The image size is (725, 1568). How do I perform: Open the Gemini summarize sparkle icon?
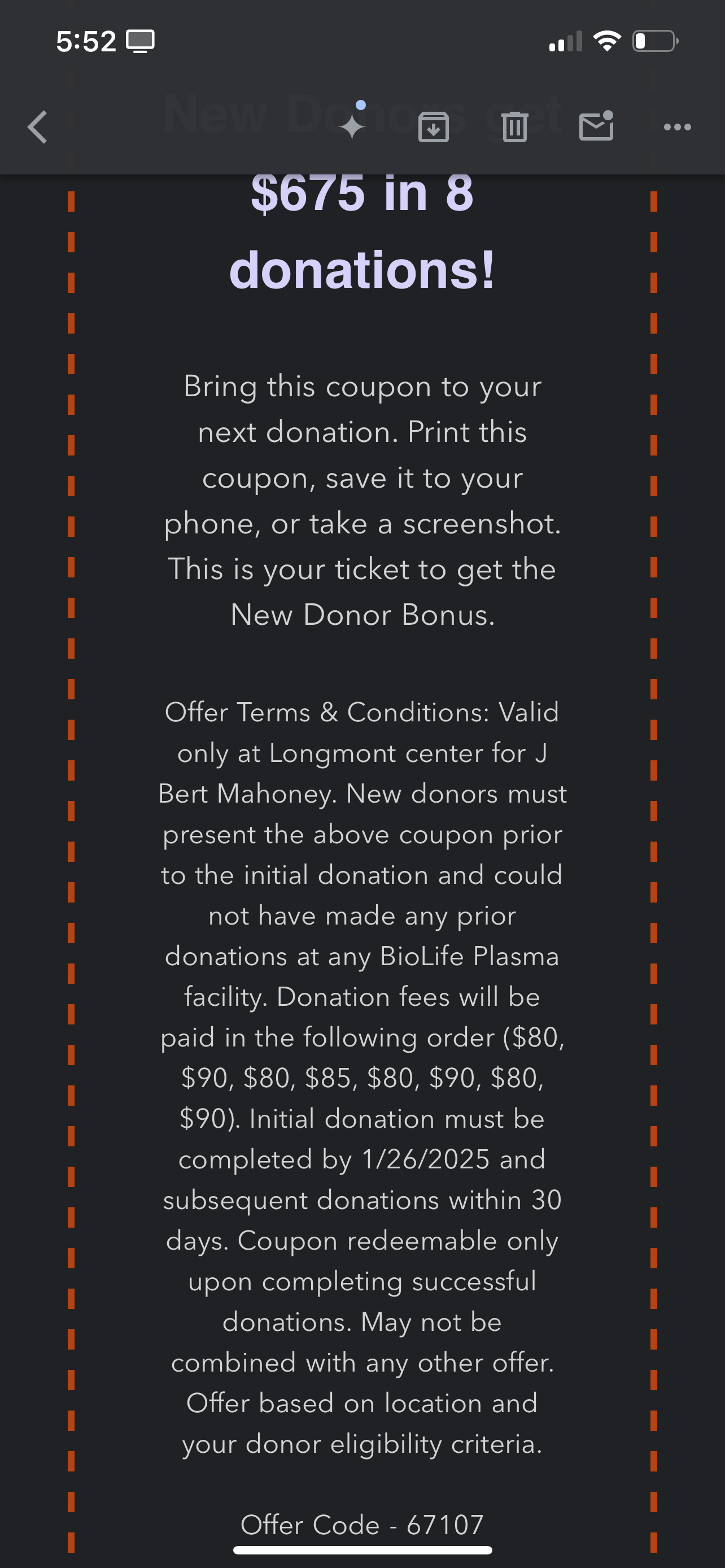point(352,125)
